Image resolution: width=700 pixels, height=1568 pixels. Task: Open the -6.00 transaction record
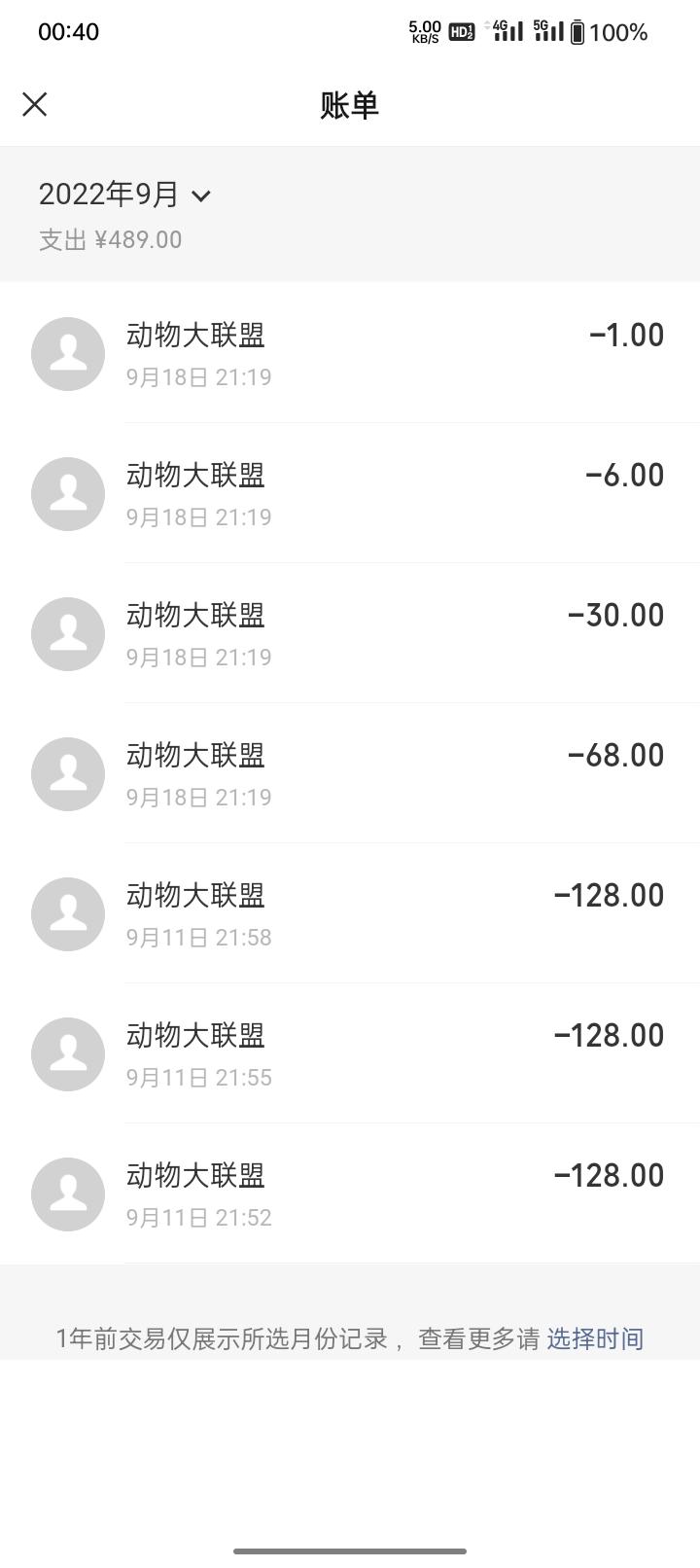pos(350,493)
